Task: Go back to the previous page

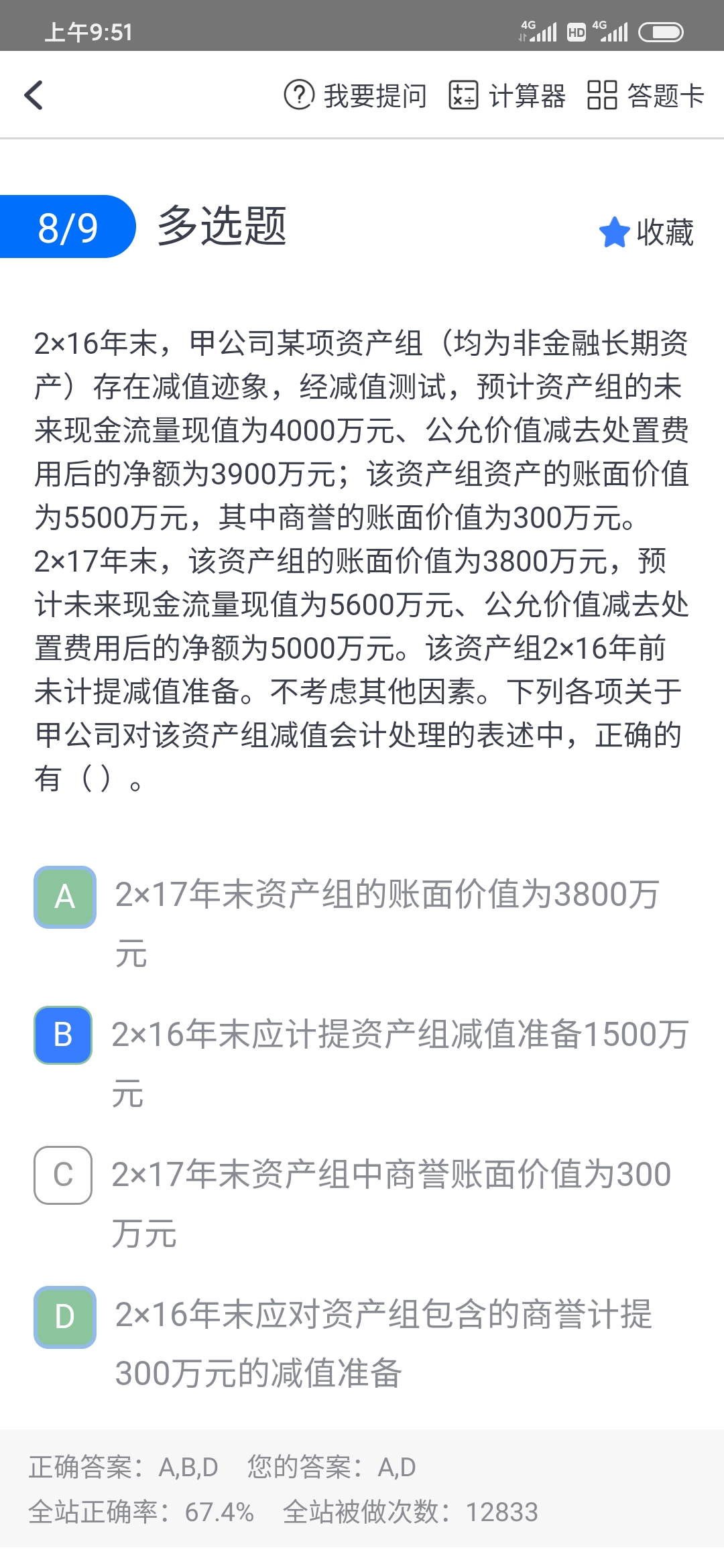Action: click(x=34, y=95)
